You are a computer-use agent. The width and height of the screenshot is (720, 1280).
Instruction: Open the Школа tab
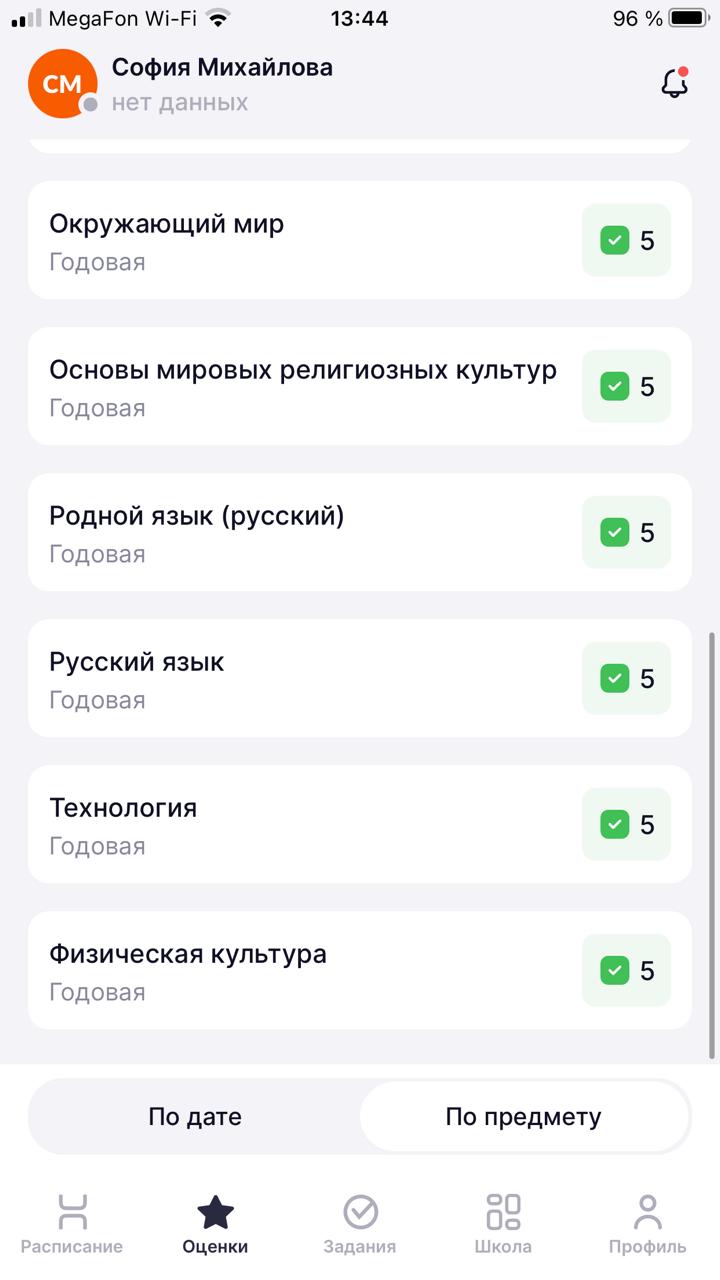click(x=503, y=1224)
